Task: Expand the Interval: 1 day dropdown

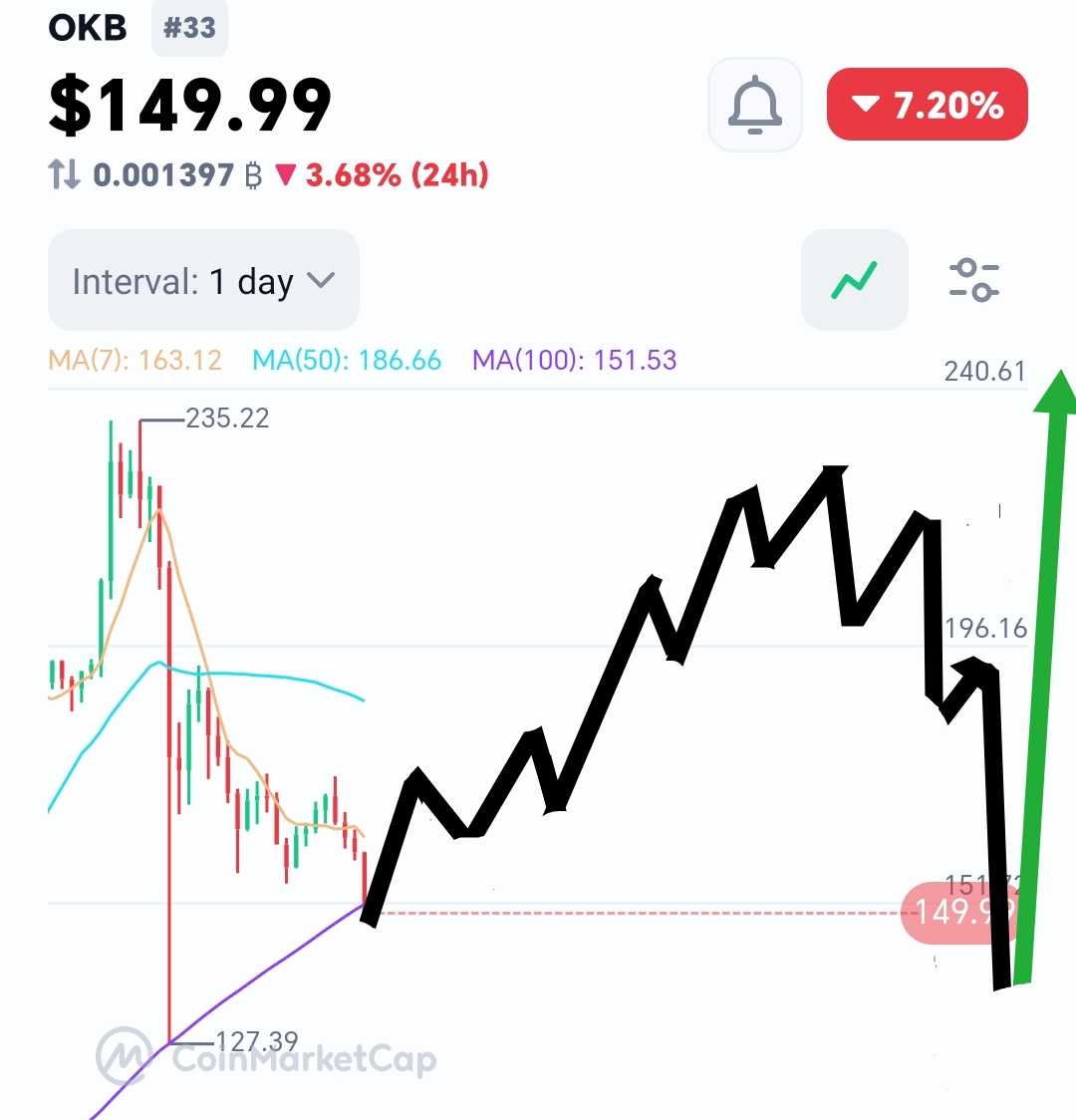Action: pyautogui.click(x=203, y=281)
